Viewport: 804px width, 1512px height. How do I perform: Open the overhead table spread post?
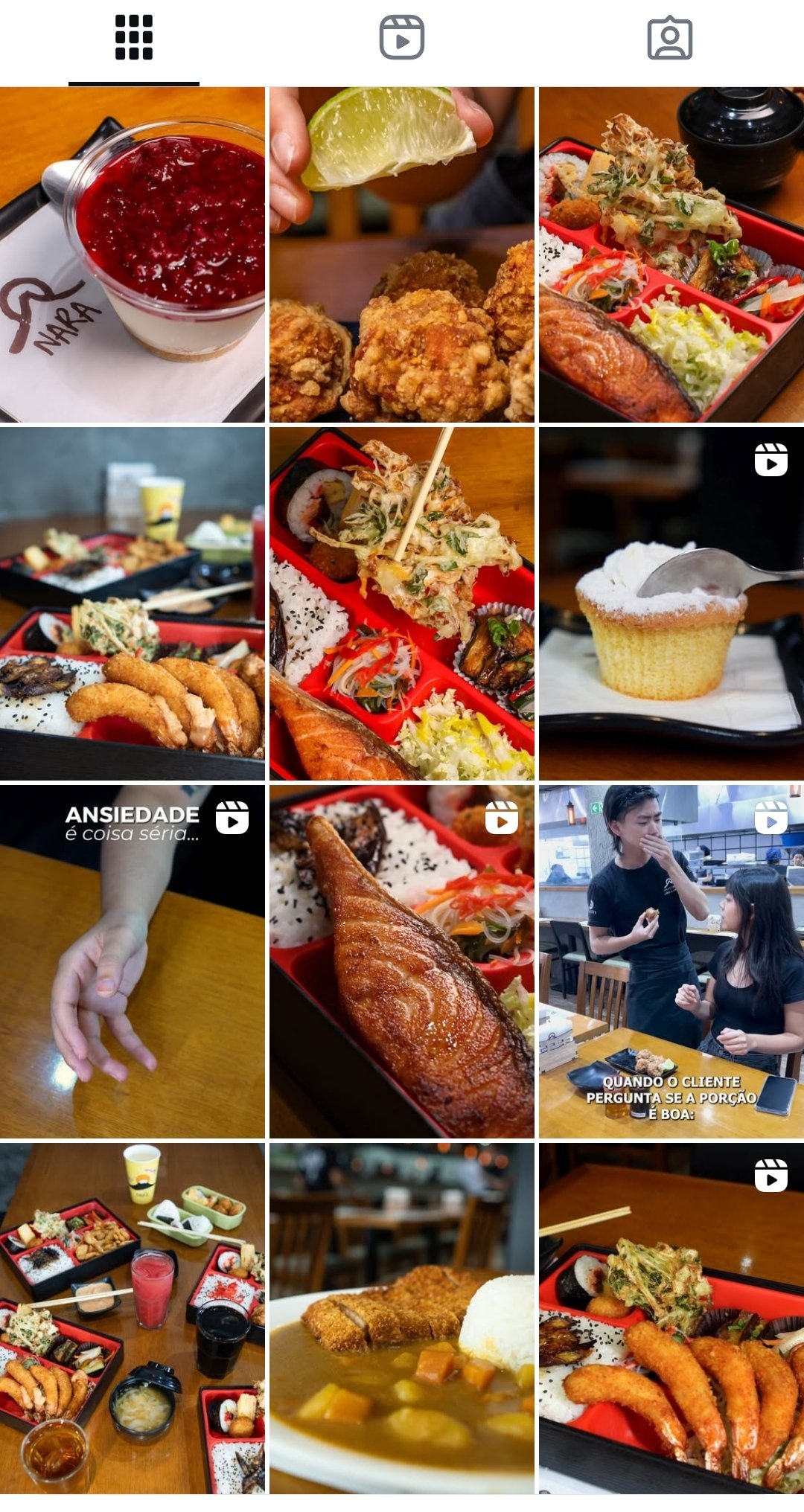tap(133, 1319)
